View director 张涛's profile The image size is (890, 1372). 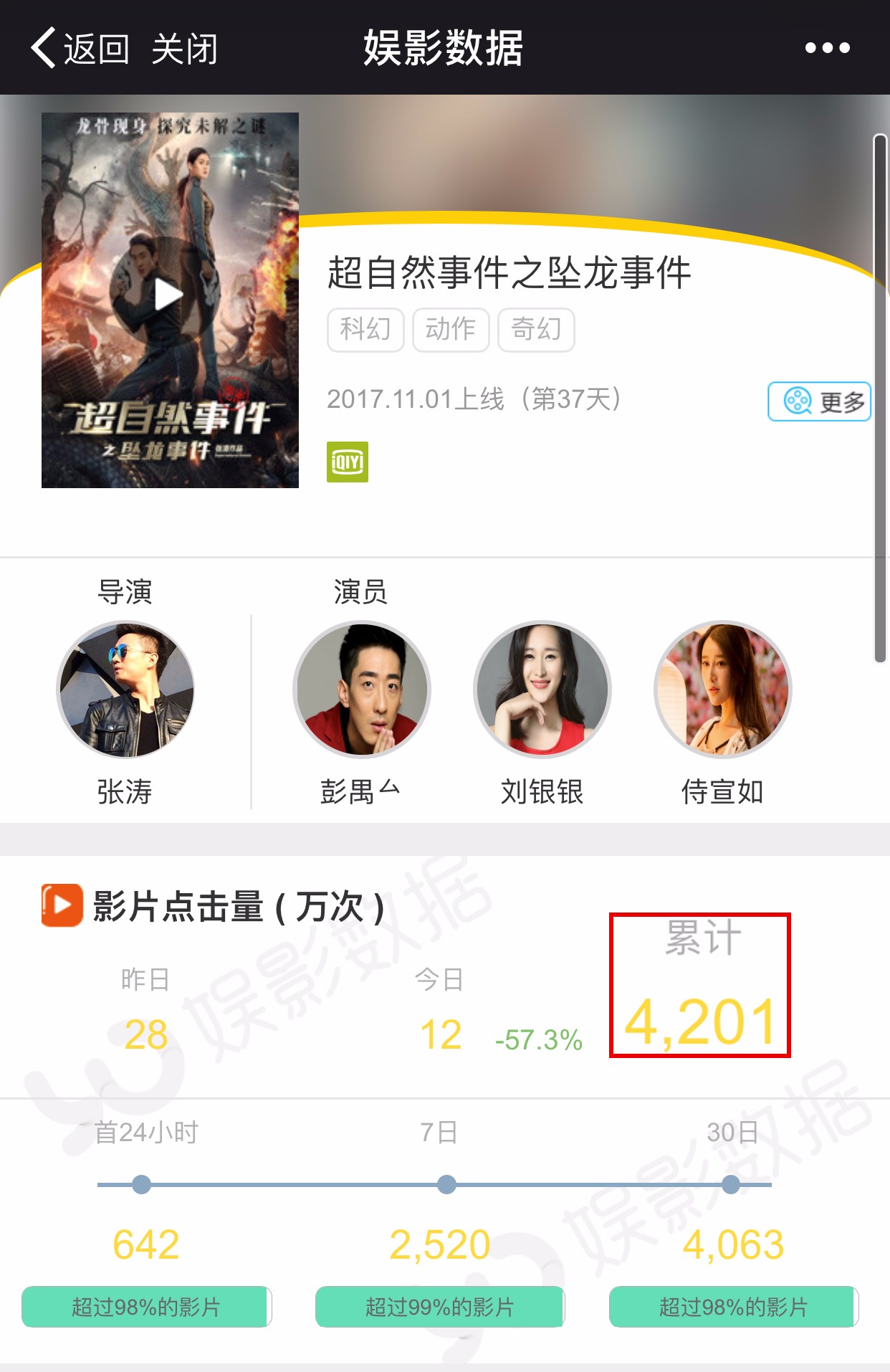125,690
